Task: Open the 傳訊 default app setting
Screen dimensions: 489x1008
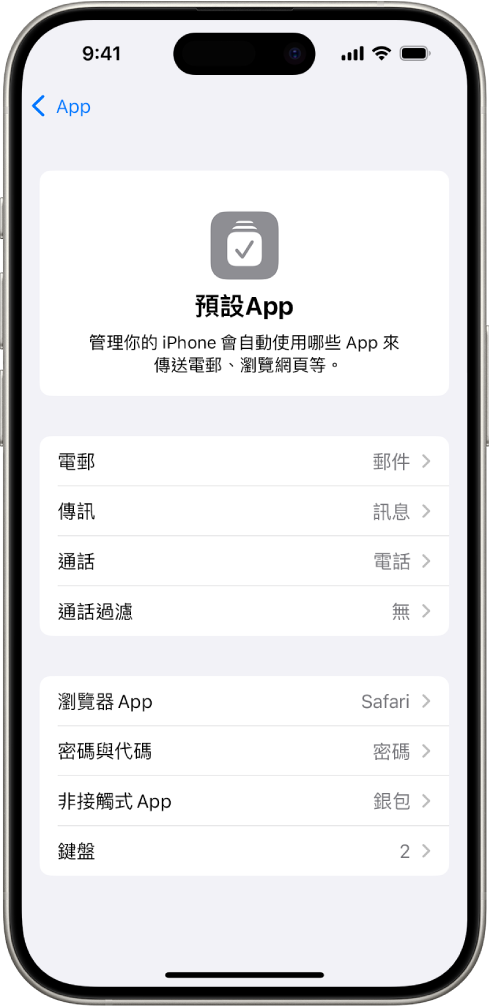Action: 244,511
